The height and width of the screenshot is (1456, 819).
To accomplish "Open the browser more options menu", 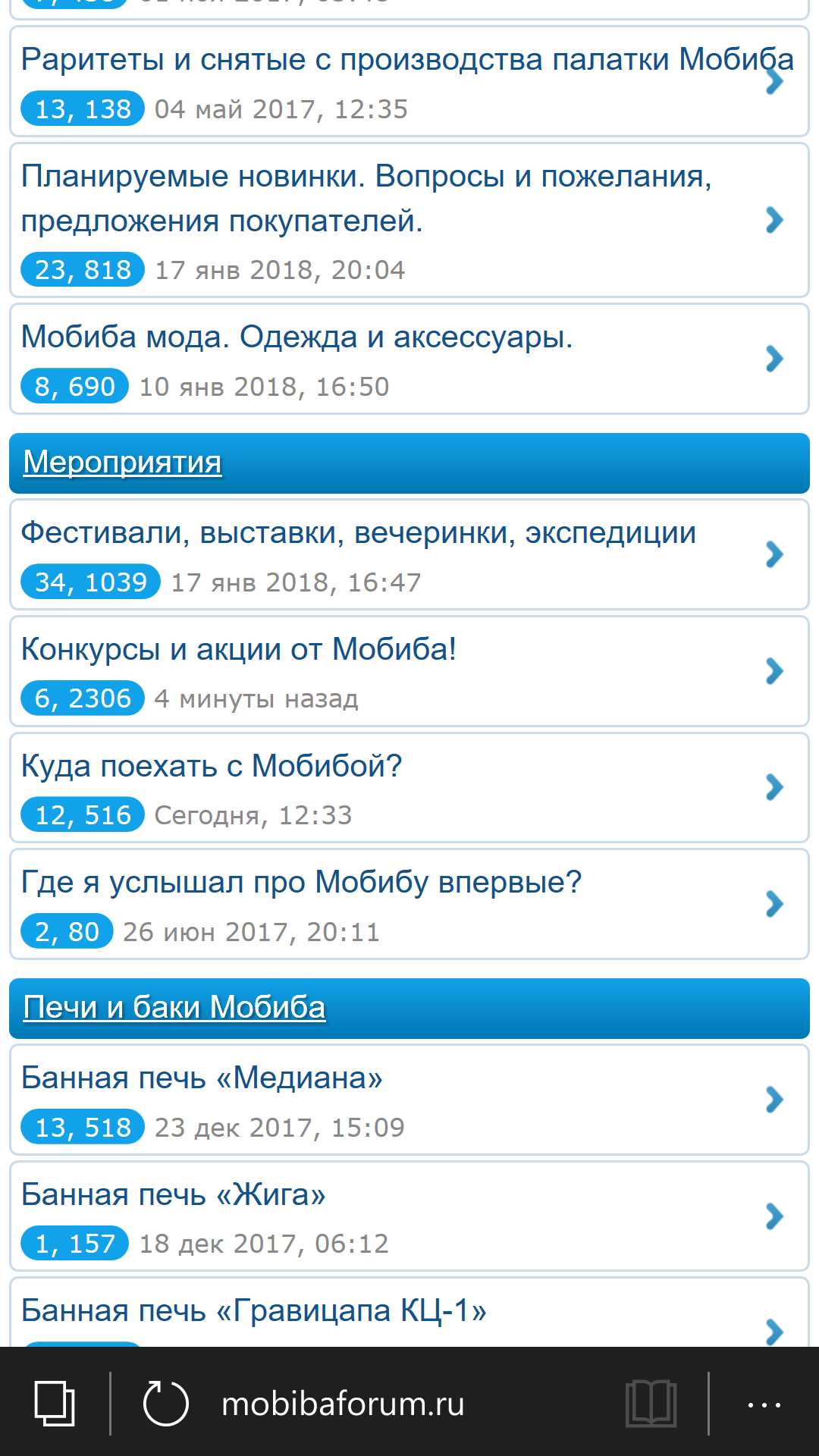I will point(764,1404).
